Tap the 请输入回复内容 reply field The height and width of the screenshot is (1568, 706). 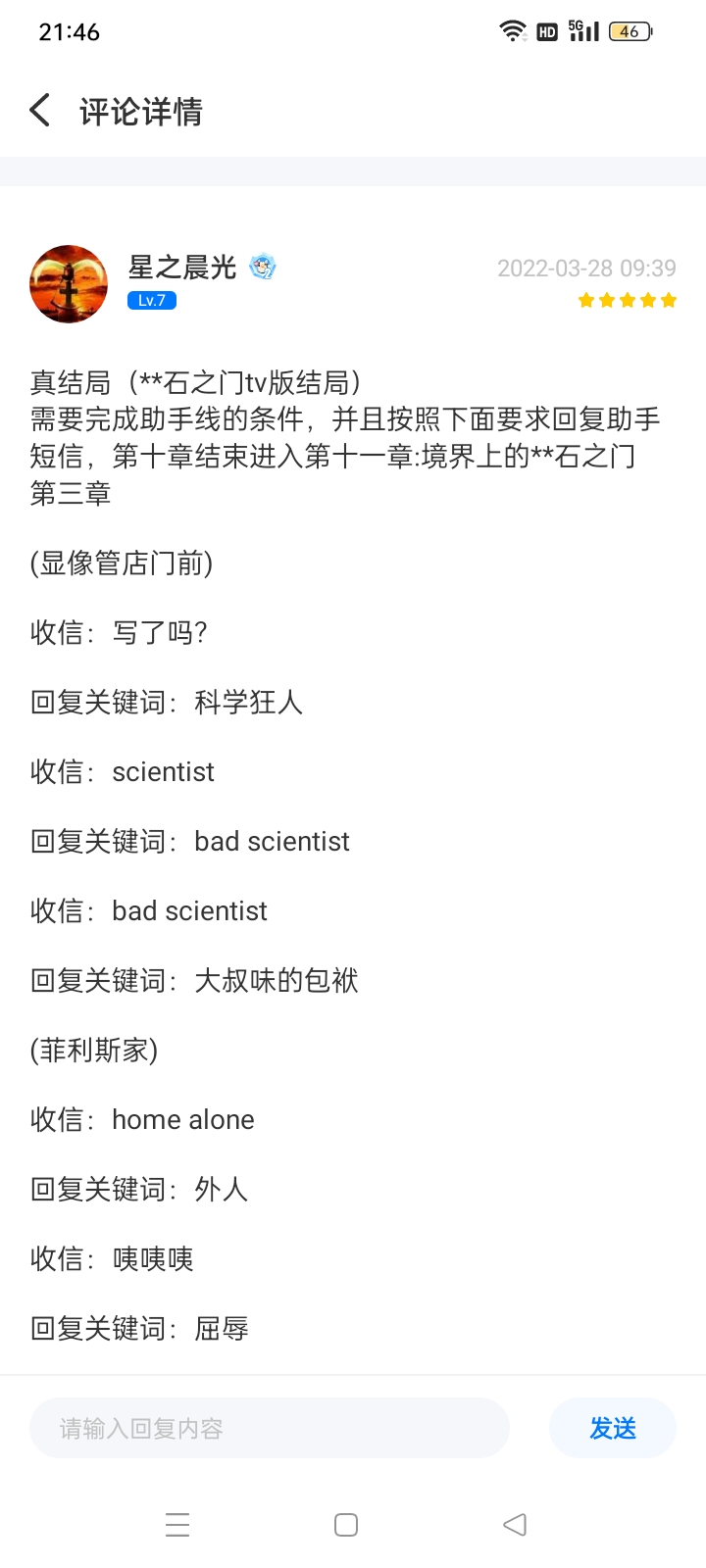click(x=270, y=1429)
